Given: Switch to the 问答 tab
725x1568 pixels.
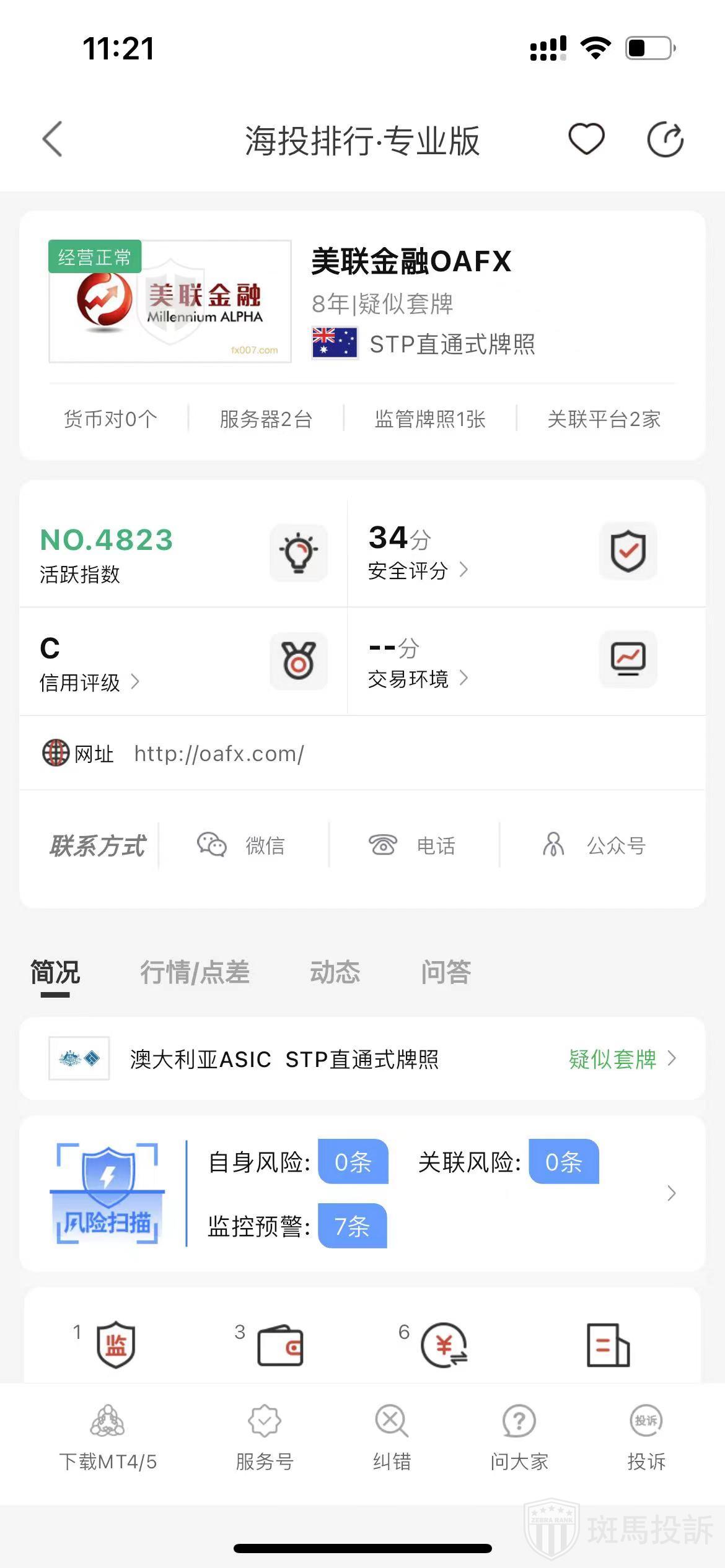Looking at the screenshot, I should 446,972.
